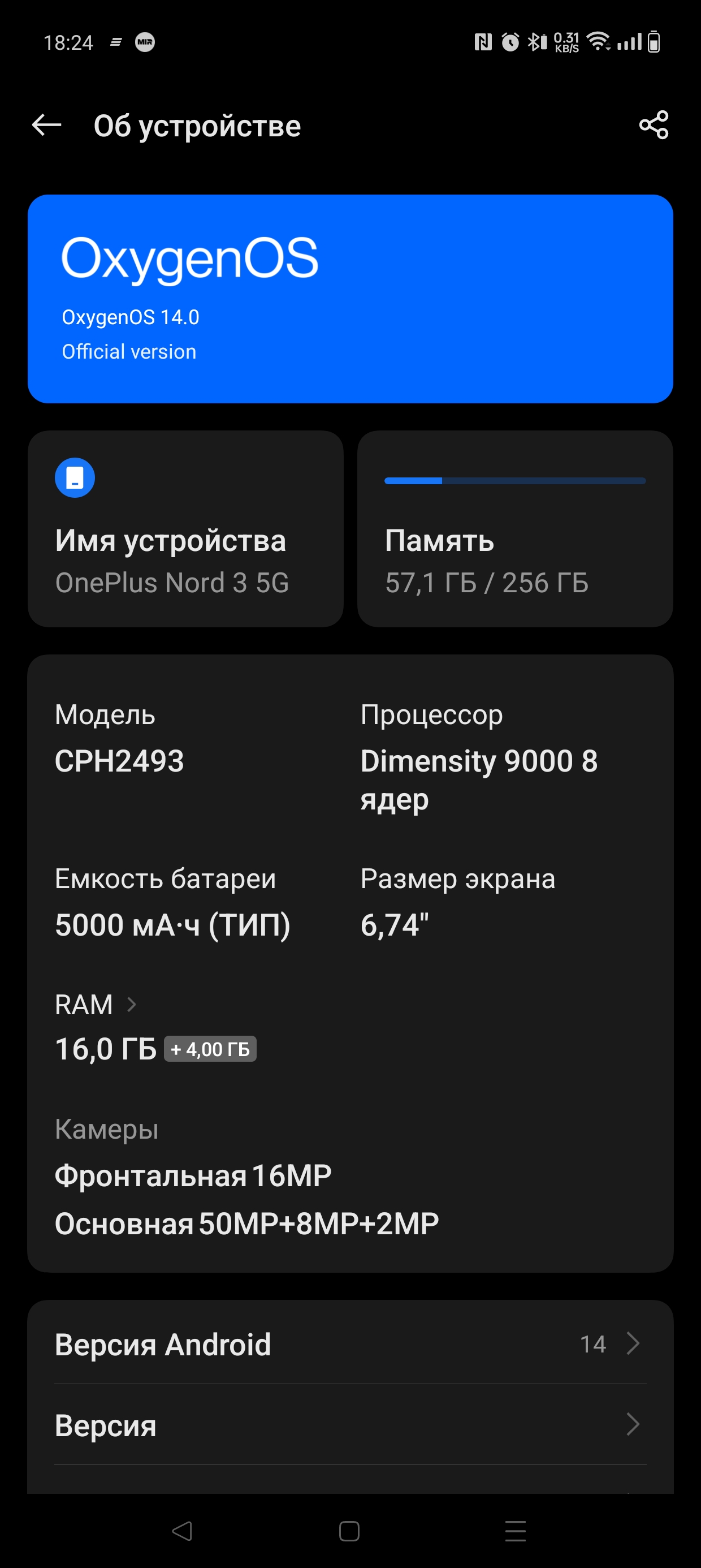Open the Имя устройства card
This screenshot has height=1568, width=701.
(185, 529)
